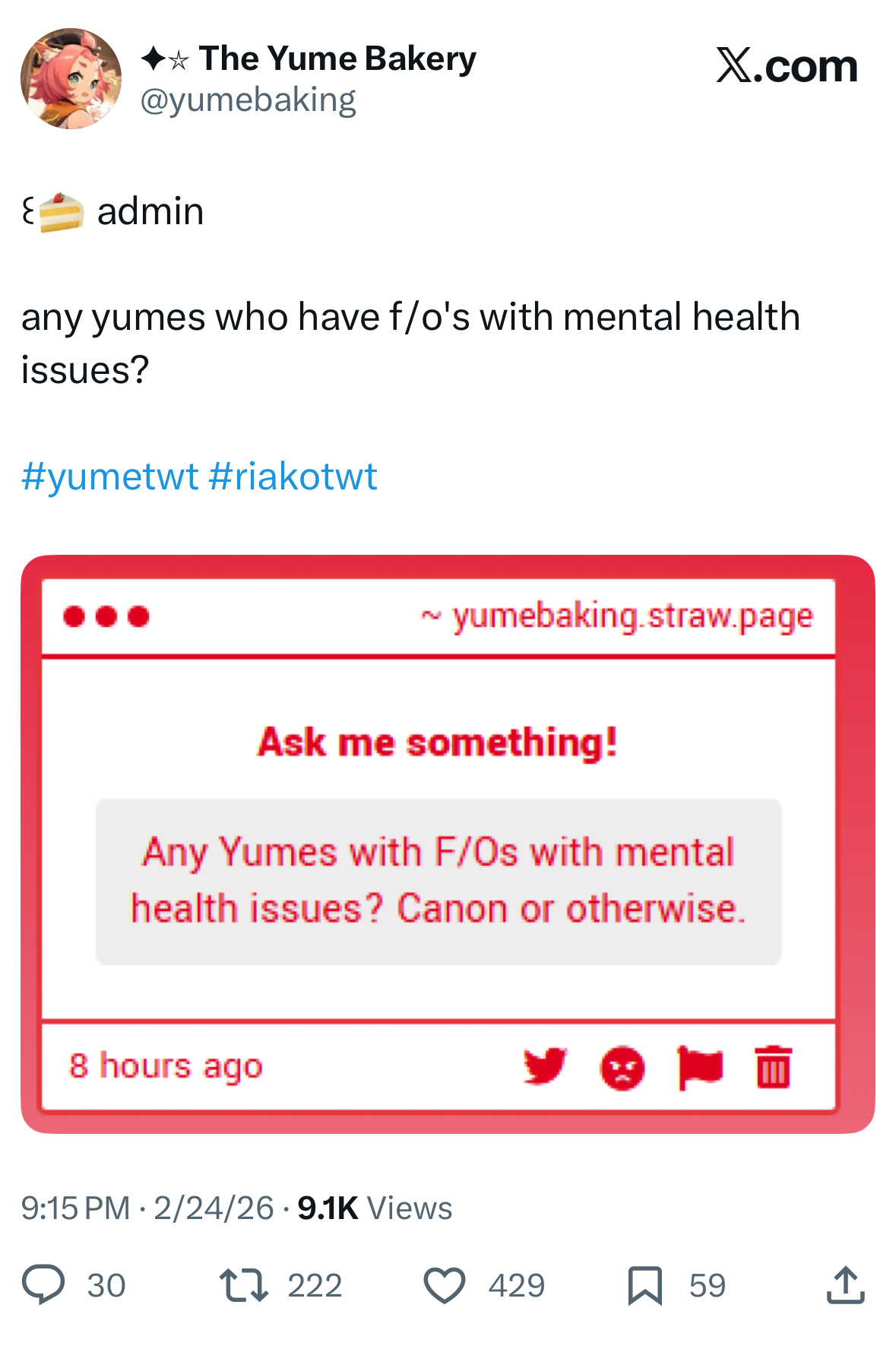Viewport: 896px width, 1349px height.
Task: Like the post with the heart
Action: tap(444, 1284)
